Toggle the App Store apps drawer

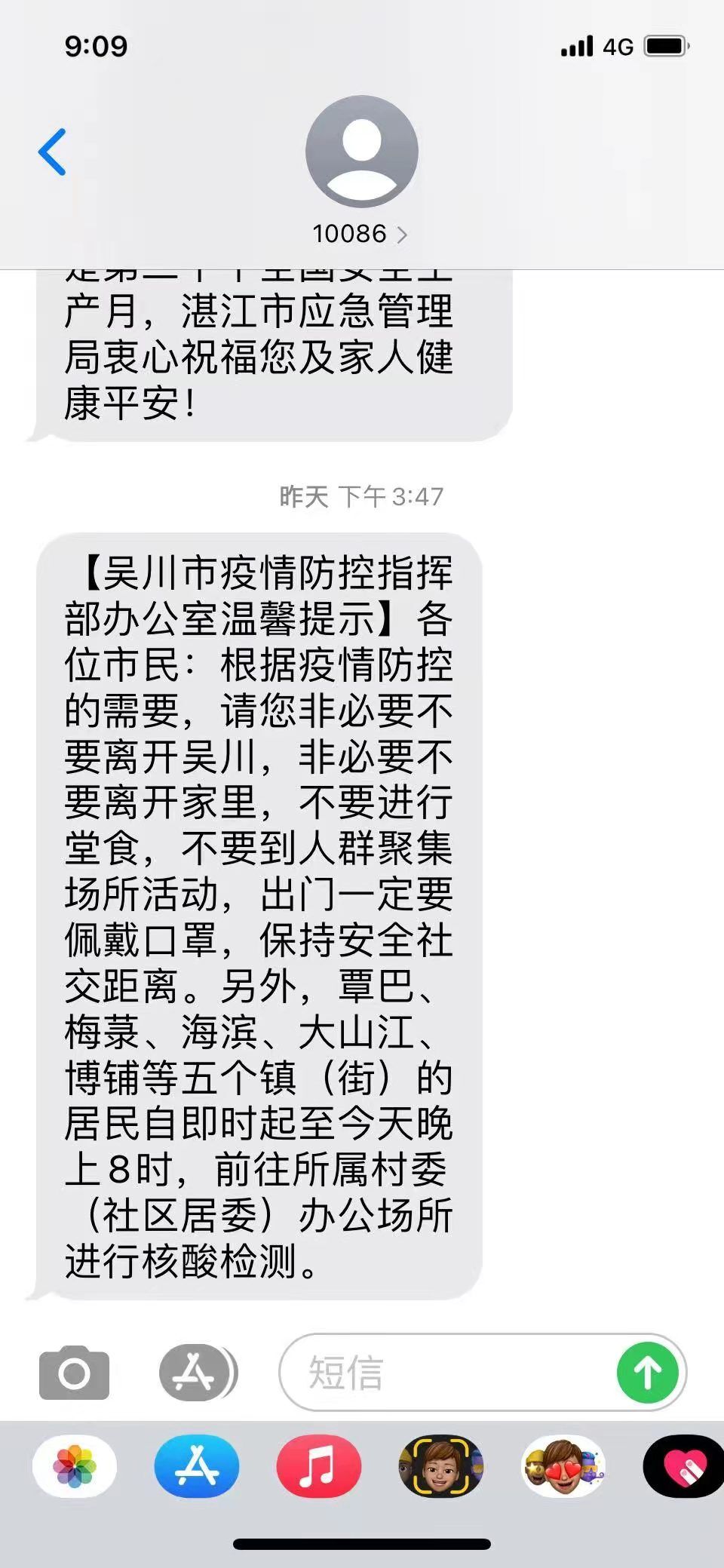(198, 1372)
